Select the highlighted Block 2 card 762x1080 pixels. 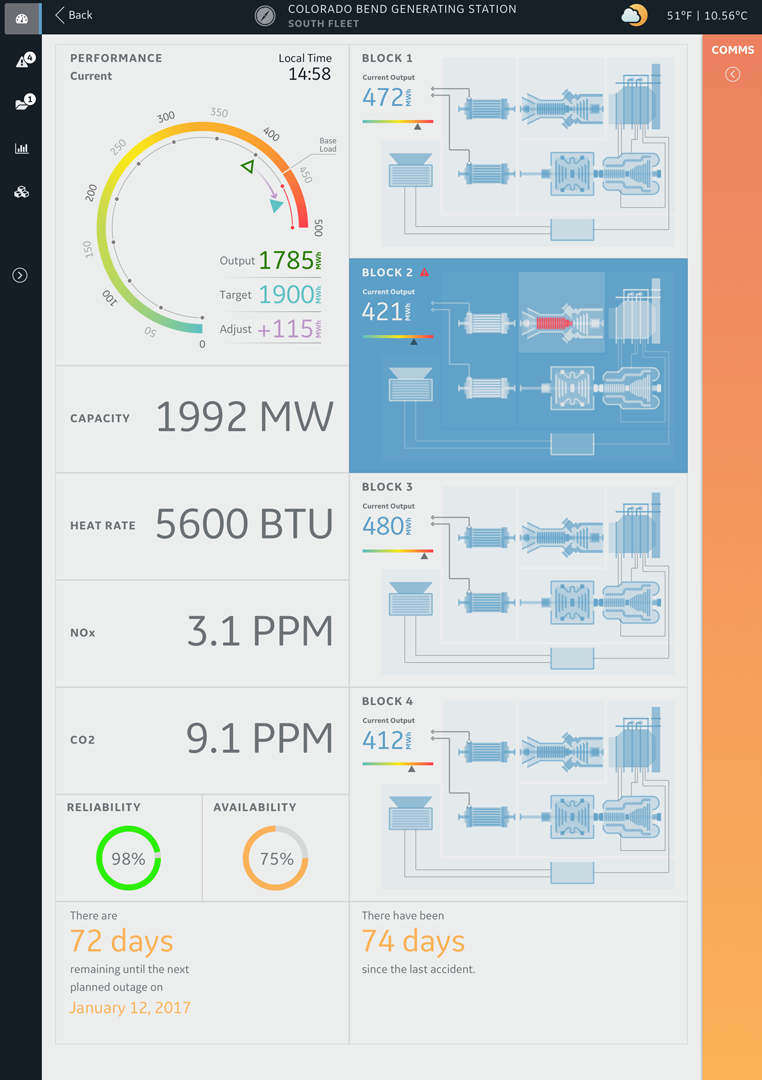(518, 366)
